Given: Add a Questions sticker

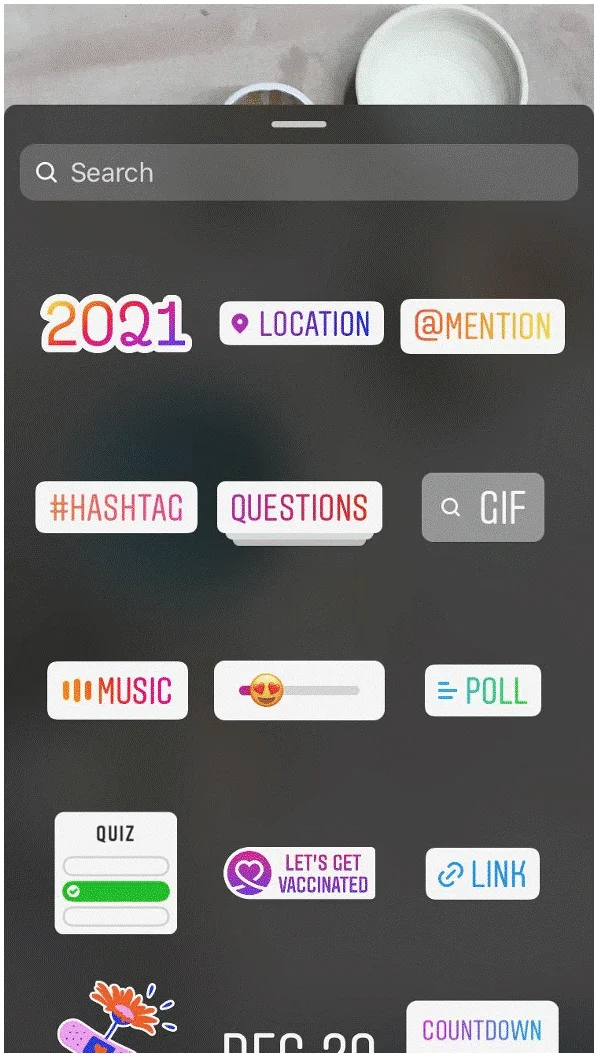Looking at the screenshot, I should (x=299, y=509).
